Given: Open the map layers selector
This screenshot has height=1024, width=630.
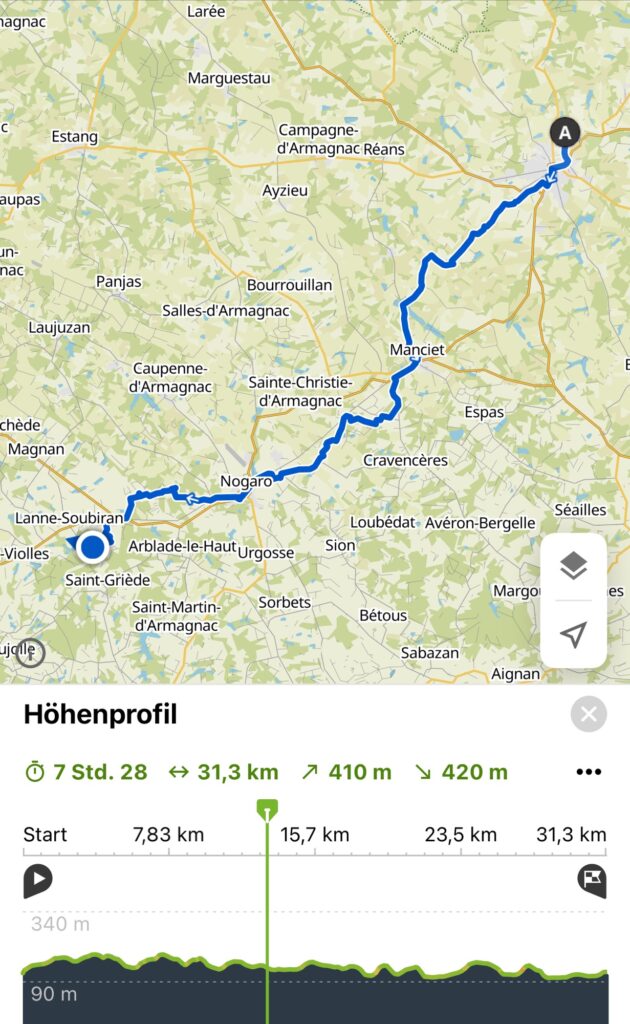Looking at the screenshot, I should (573, 566).
